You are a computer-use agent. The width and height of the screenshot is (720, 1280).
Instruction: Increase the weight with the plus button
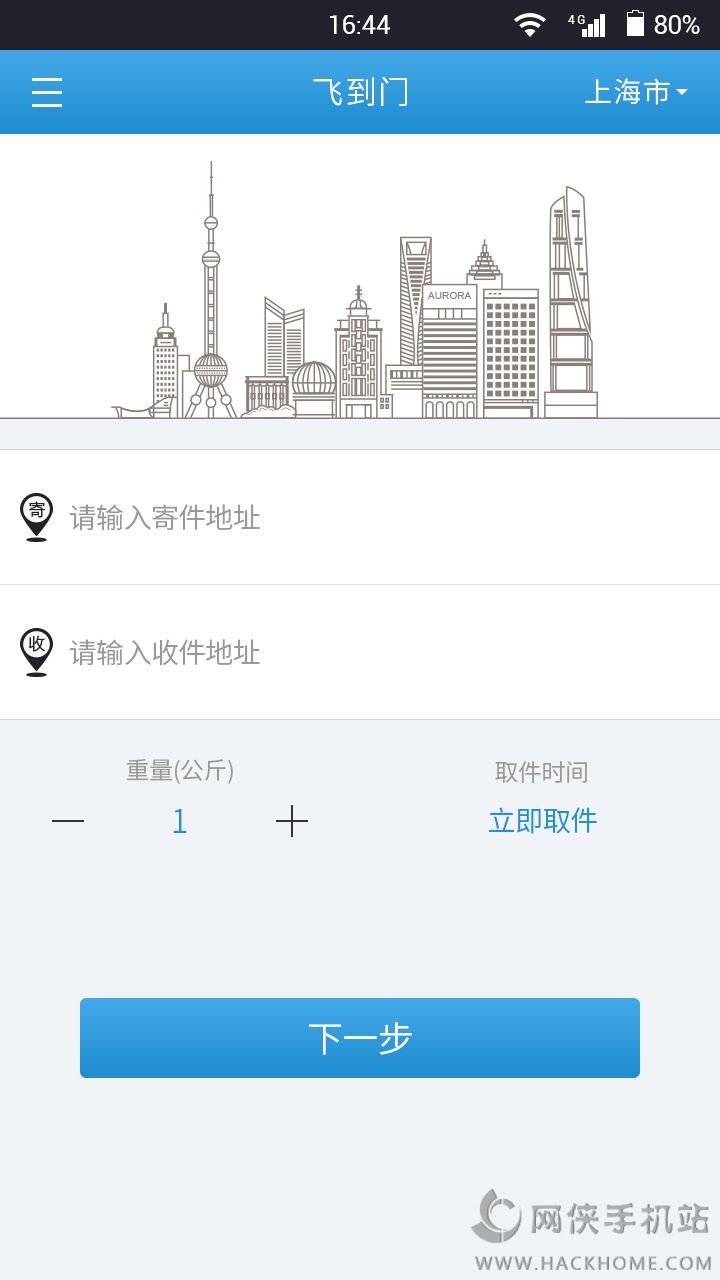click(x=292, y=822)
